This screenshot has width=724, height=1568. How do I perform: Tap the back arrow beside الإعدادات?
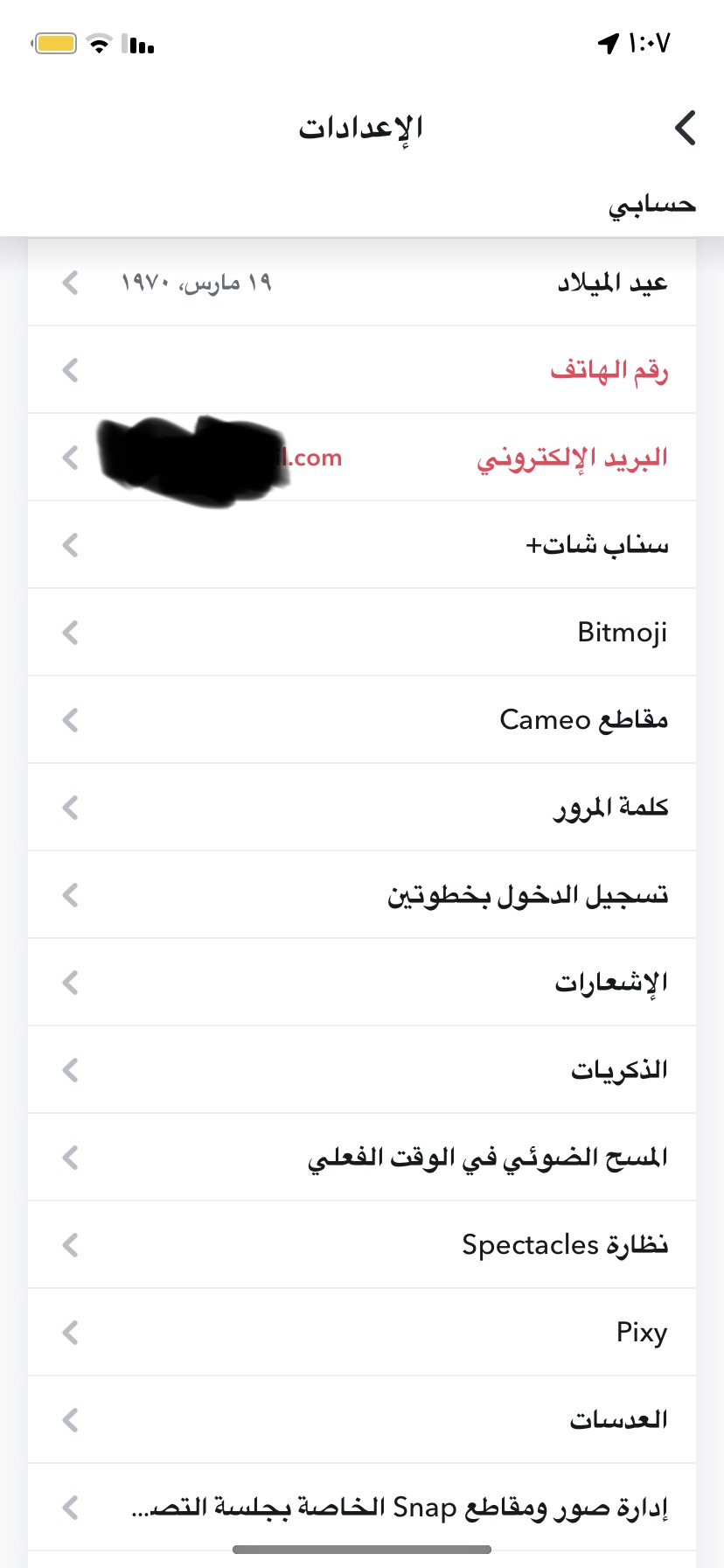(x=686, y=129)
